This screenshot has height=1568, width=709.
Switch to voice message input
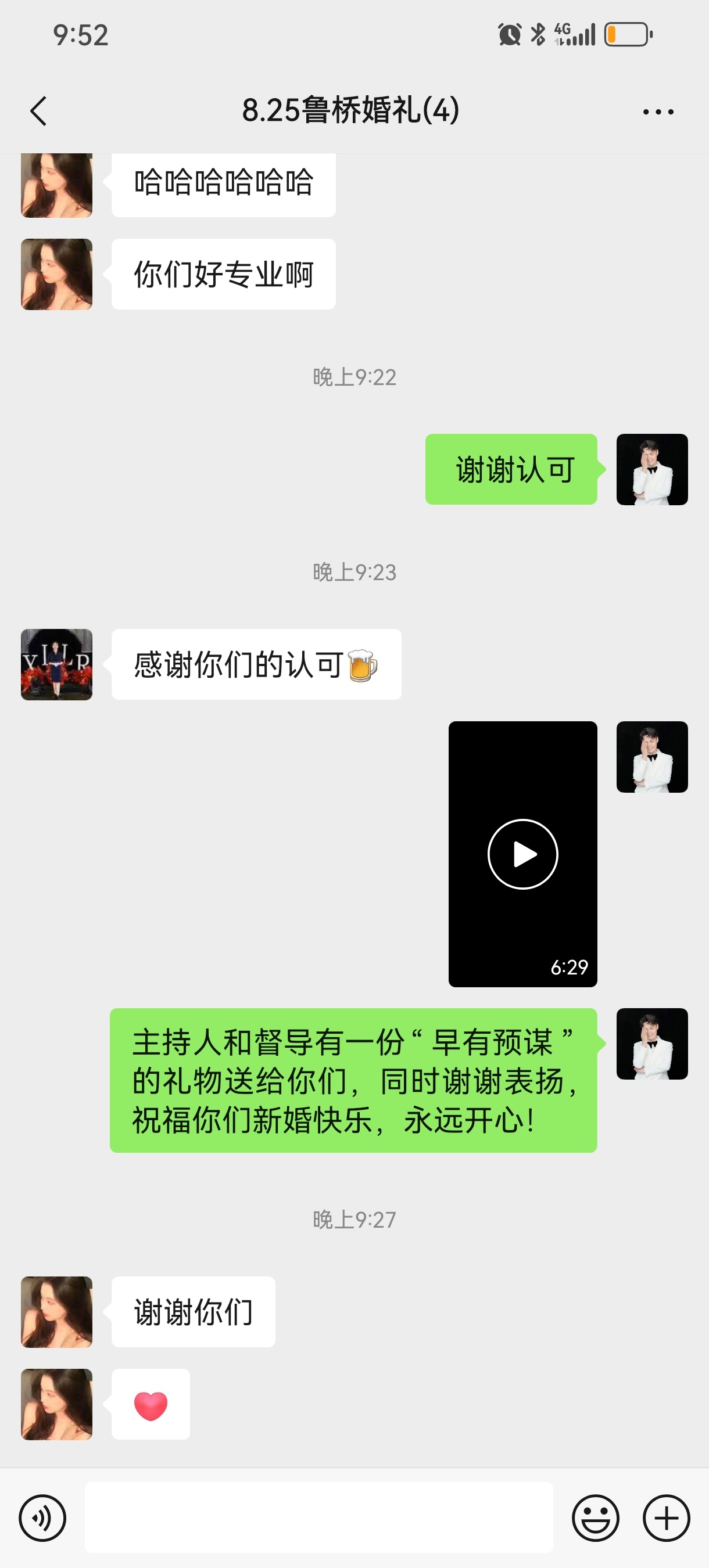[x=42, y=1518]
